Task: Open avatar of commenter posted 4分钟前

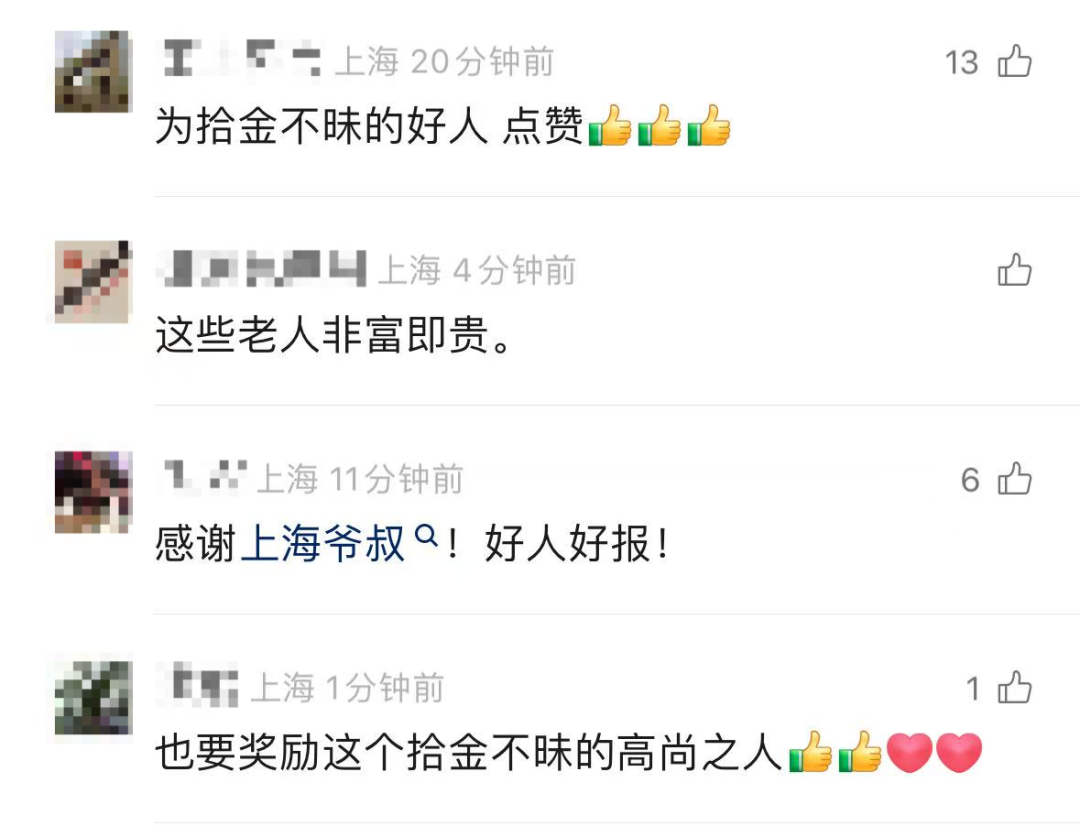Action: coord(93,281)
